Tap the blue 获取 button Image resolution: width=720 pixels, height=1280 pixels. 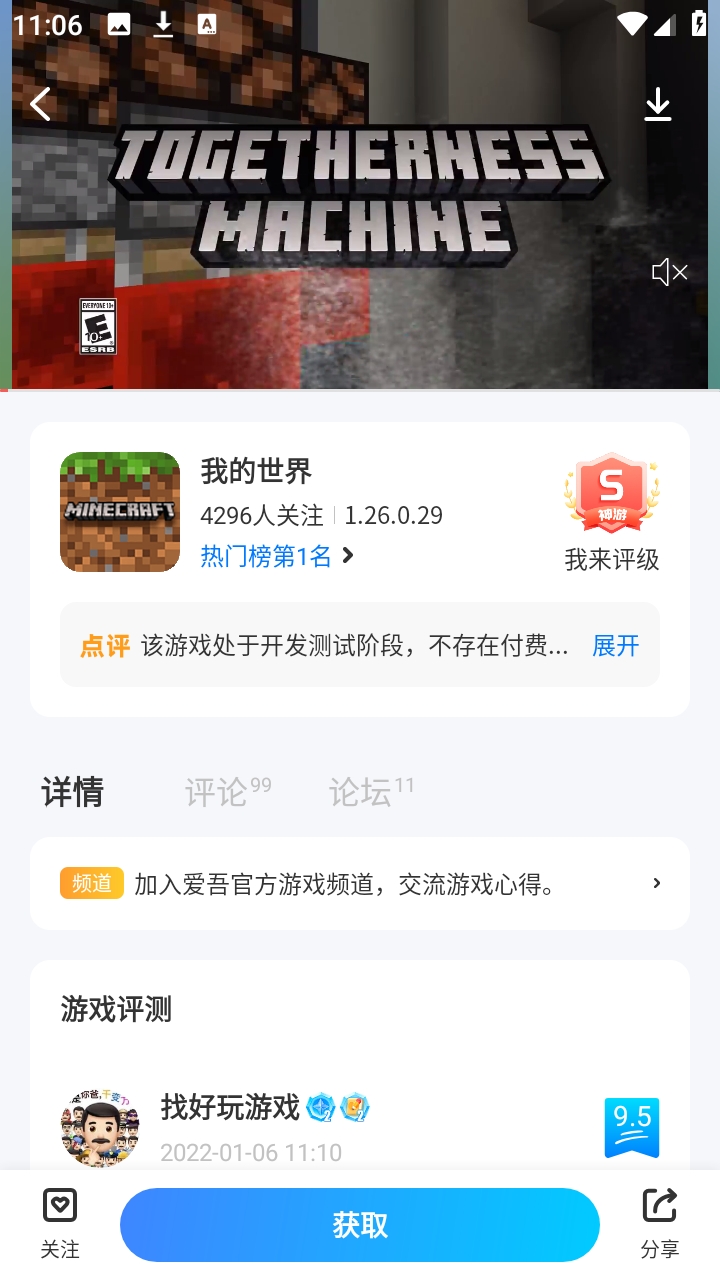tap(360, 1225)
